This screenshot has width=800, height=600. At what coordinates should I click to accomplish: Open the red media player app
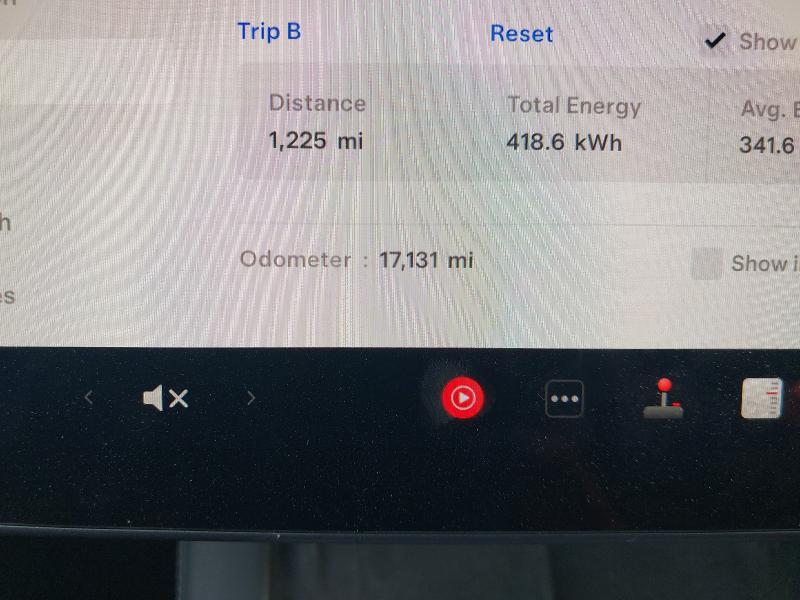[463, 399]
